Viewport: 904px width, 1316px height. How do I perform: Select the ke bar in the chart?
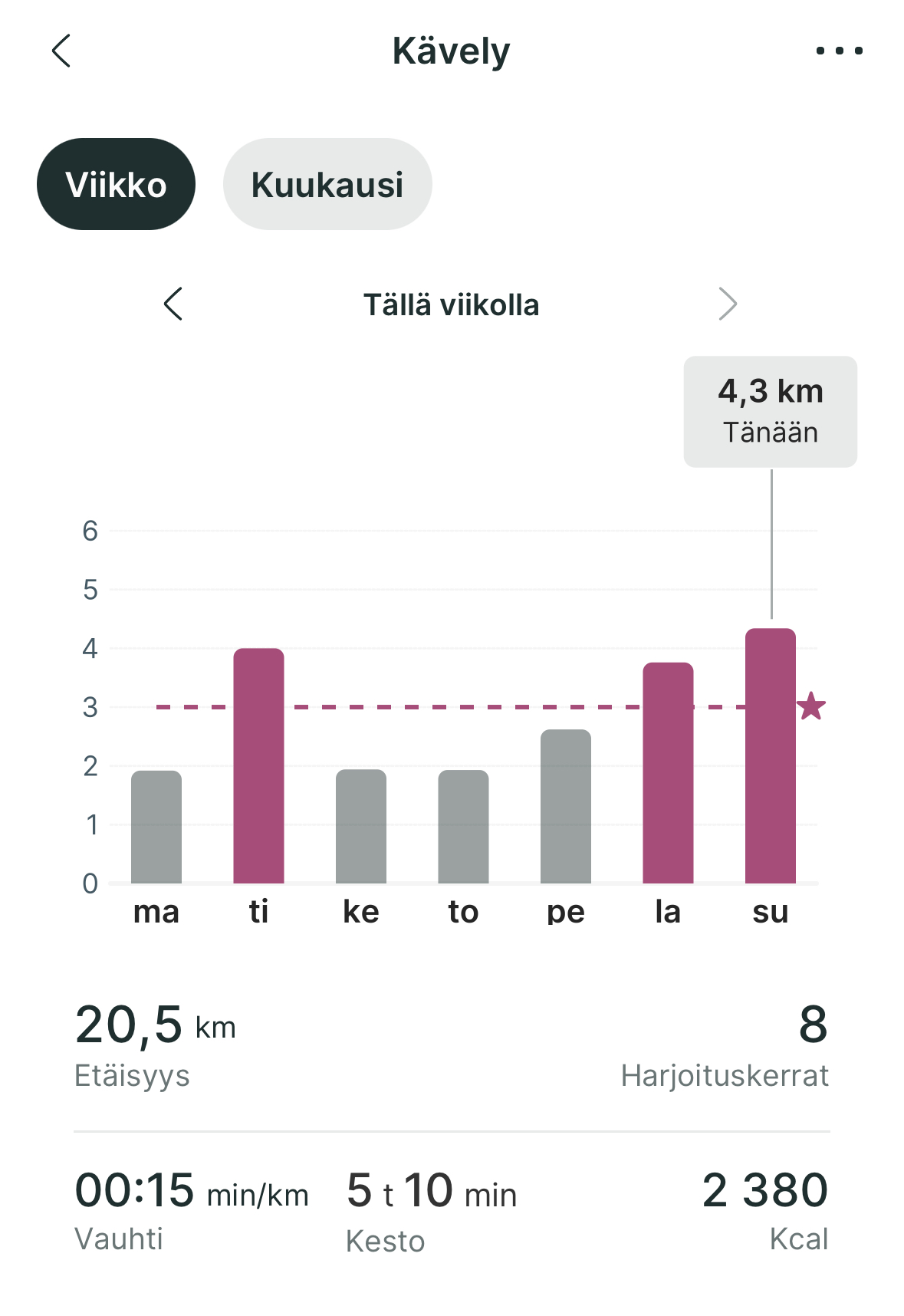click(x=361, y=826)
